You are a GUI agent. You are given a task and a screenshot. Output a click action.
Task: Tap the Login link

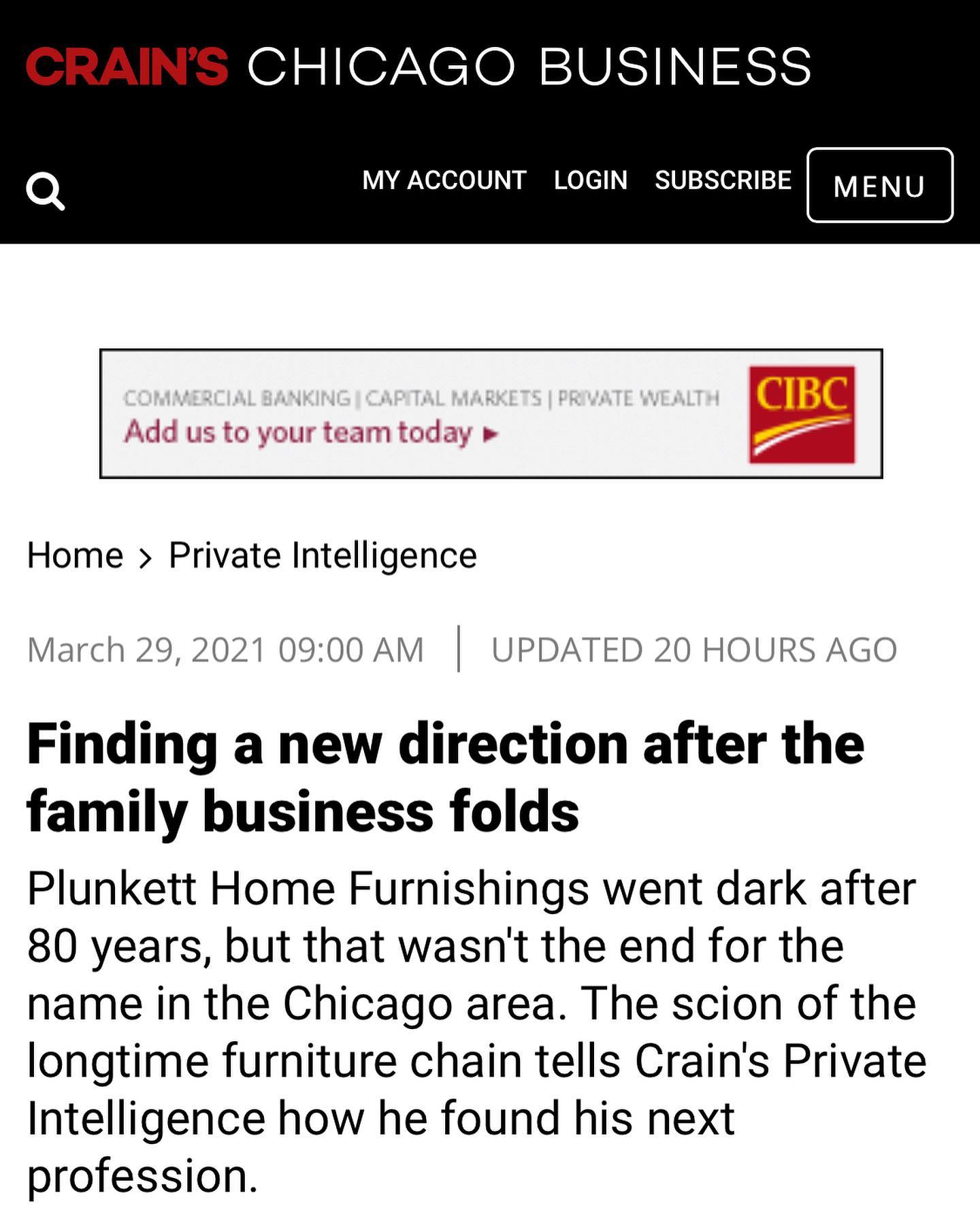(x=590, y=180)
